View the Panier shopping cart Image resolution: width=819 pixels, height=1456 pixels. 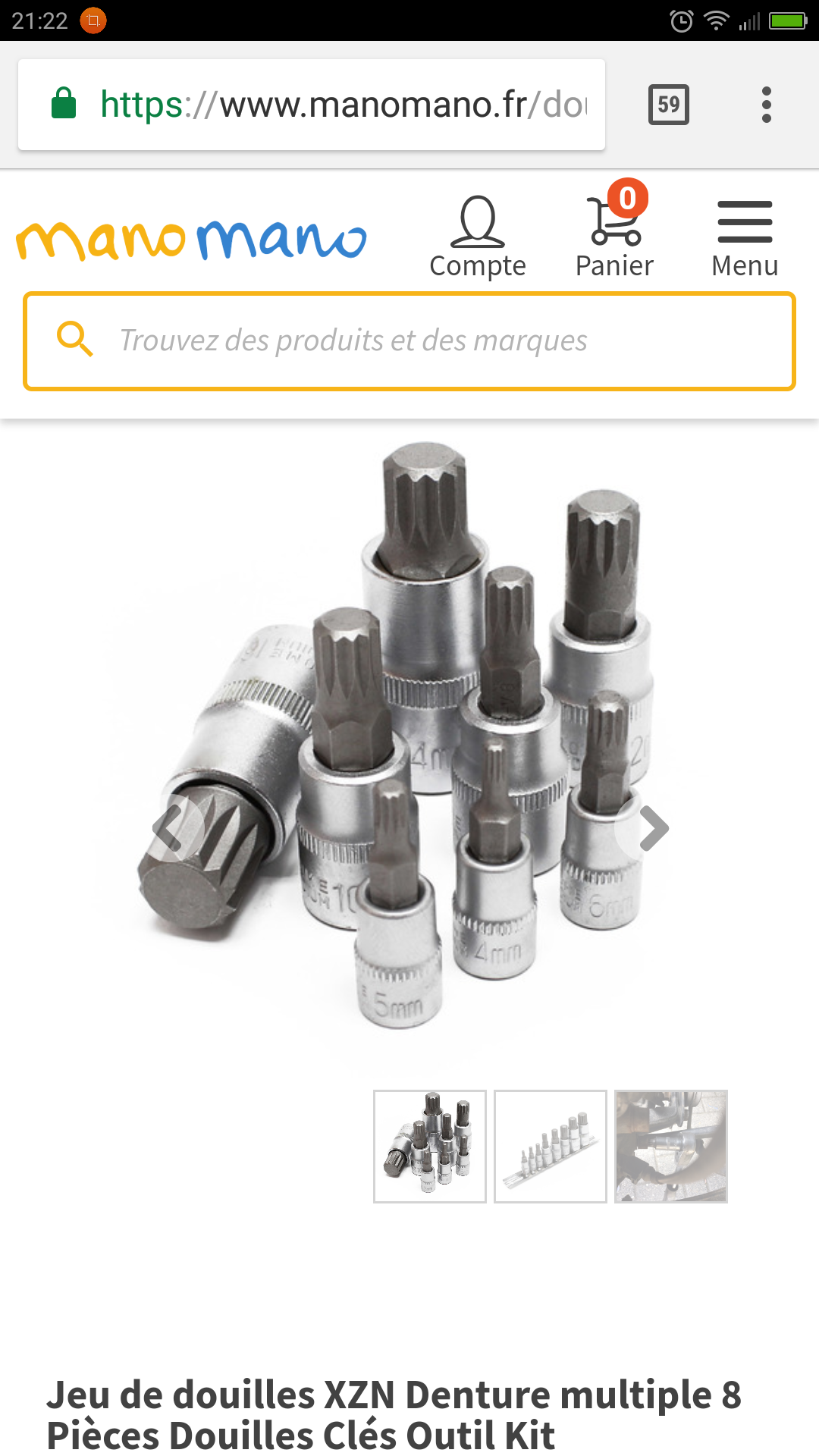coord(615,231)
